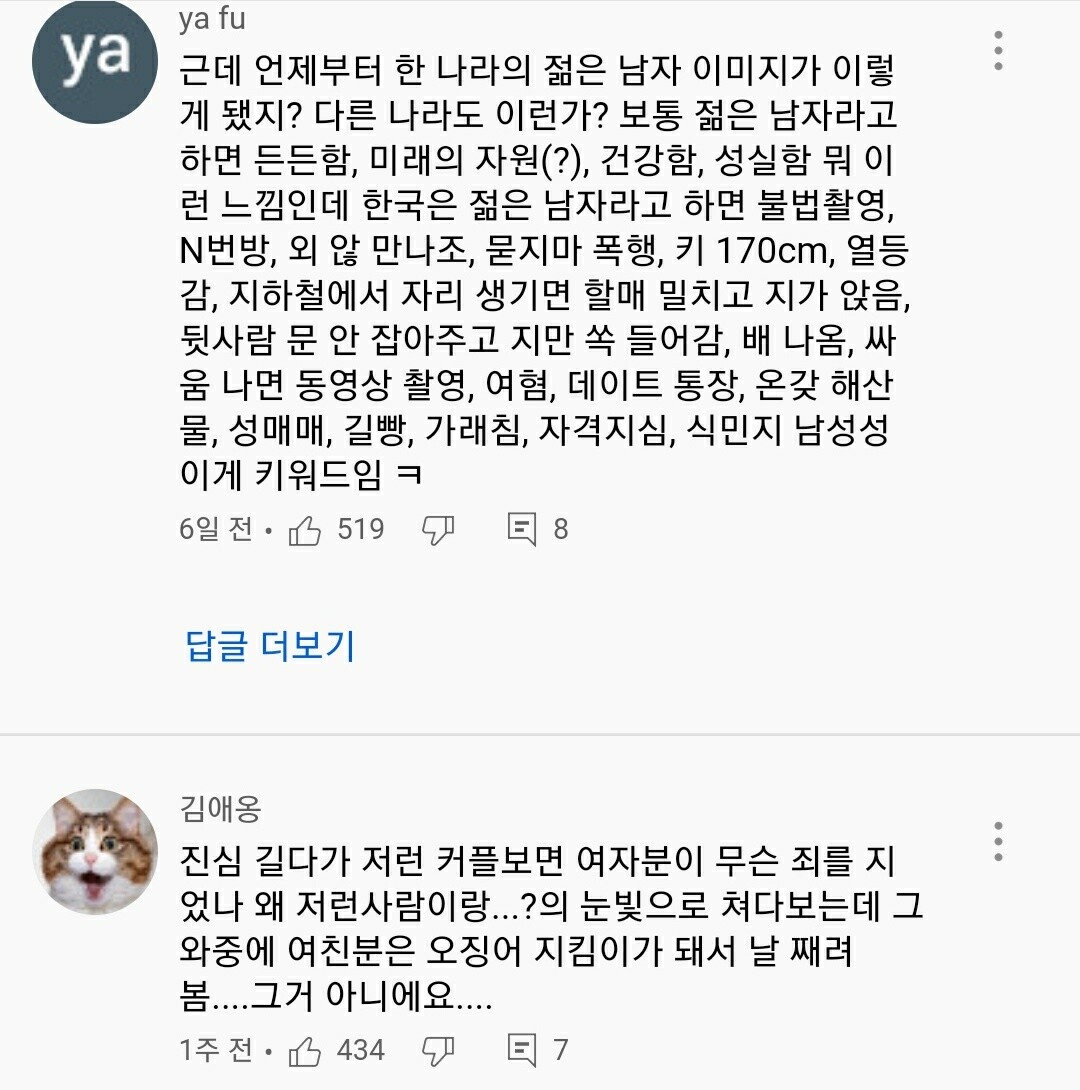This screenshot has height=1090, width=1080.
Task: Open 김애옹's cat profile avatar
Action: pos(95,852)
